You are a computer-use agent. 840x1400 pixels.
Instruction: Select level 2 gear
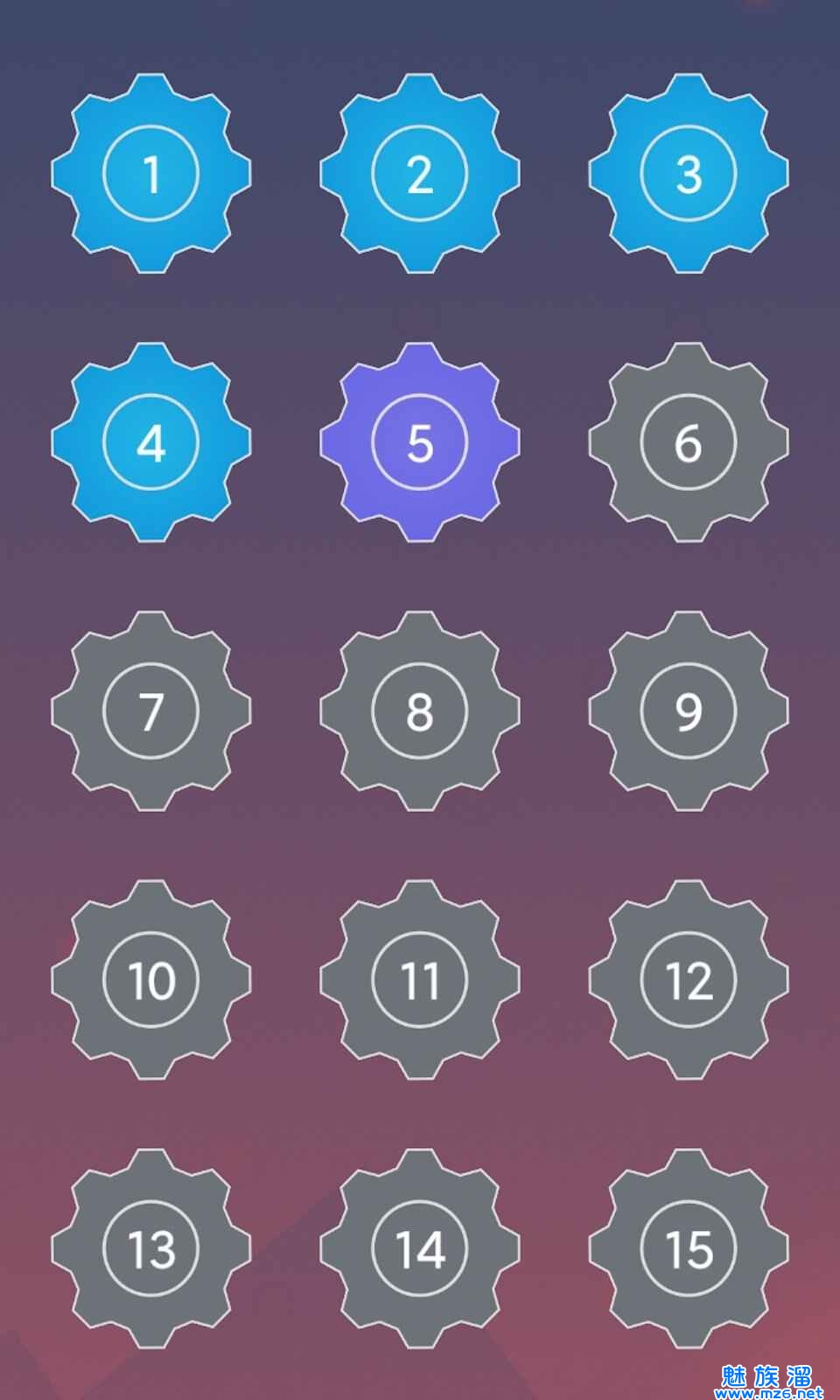[420, 173]
